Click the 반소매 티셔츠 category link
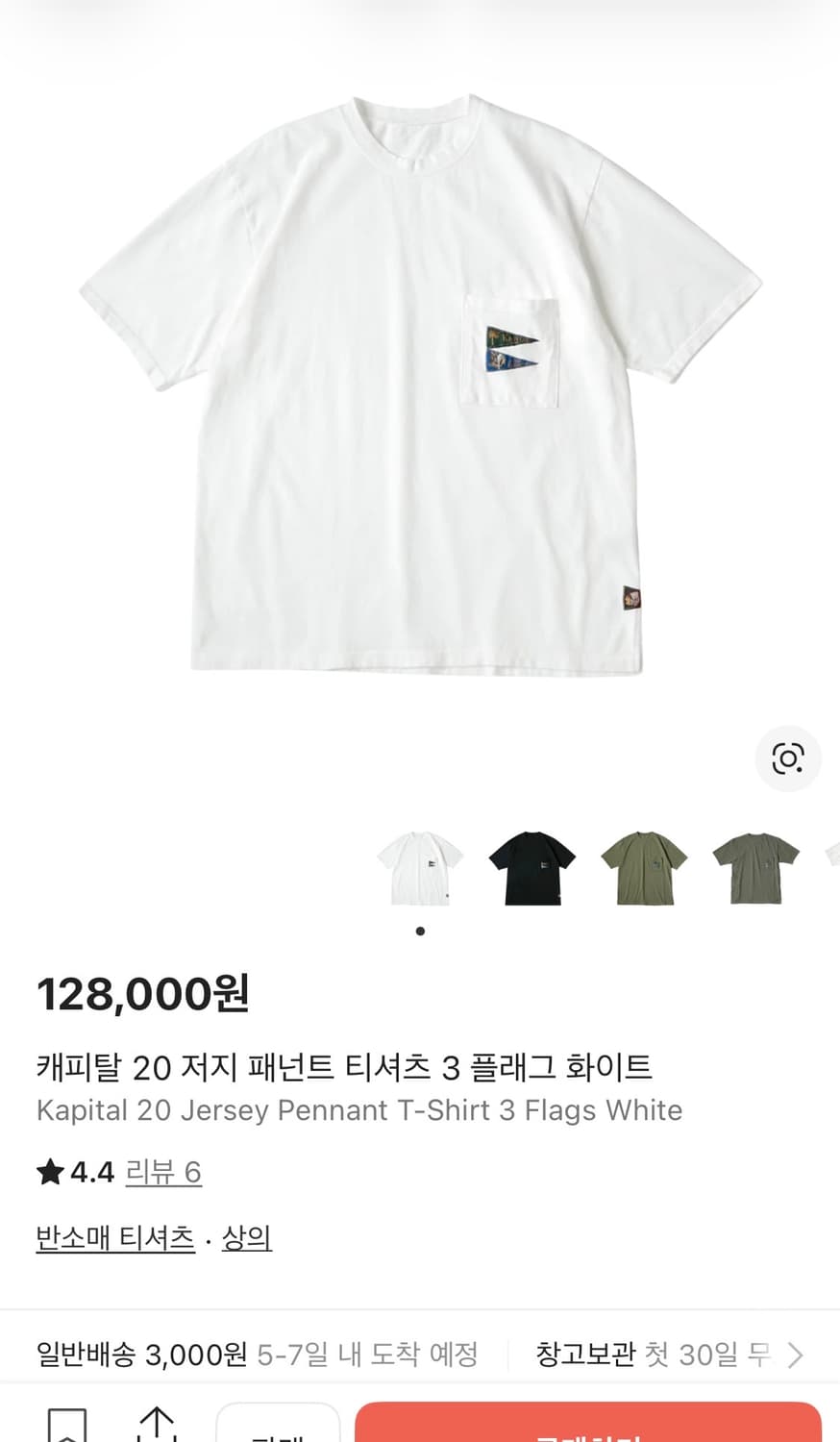Viewport: 840px width, 1442px height. point(114,1238)
